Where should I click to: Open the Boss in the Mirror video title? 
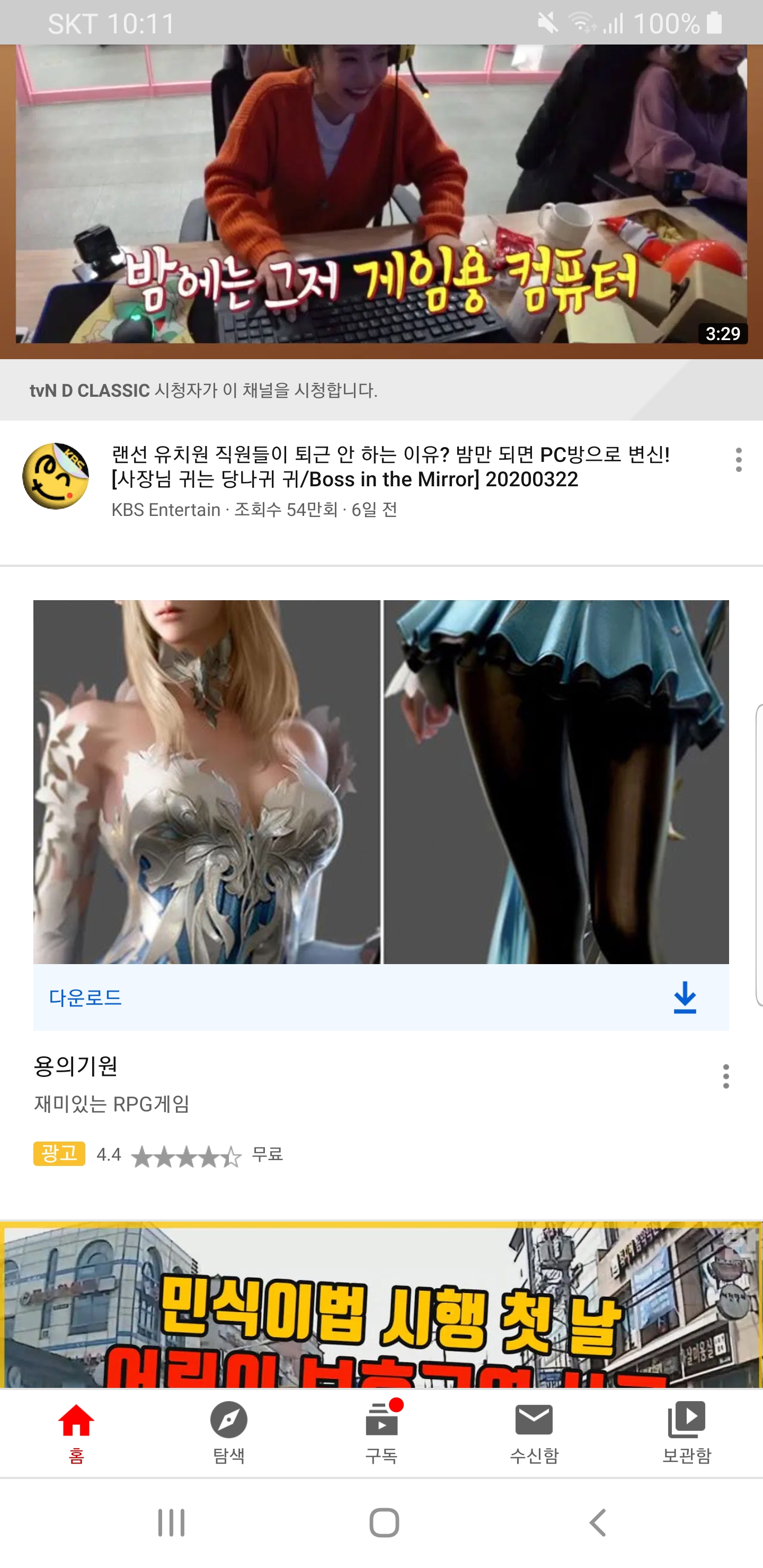click(x=390, y=466)
